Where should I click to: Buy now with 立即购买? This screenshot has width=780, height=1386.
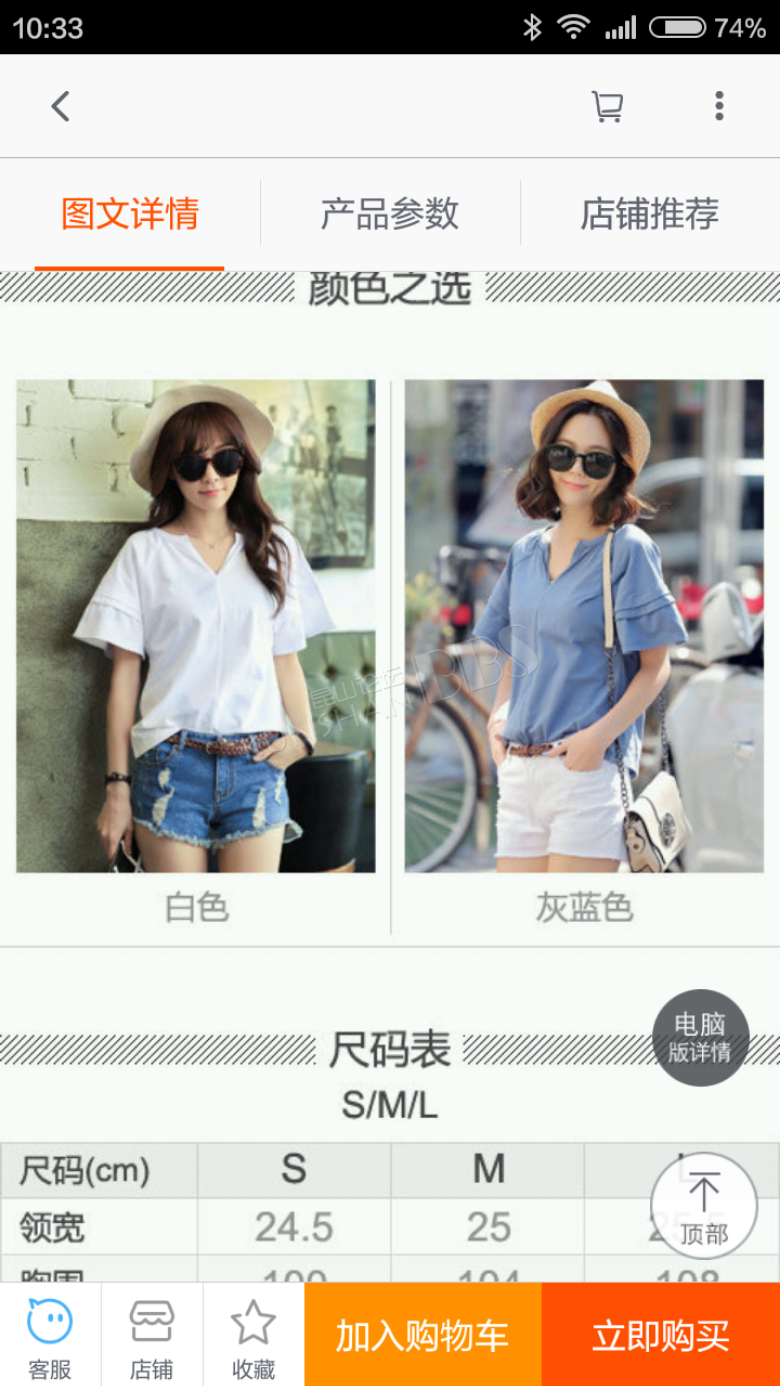pos(661,1335)
